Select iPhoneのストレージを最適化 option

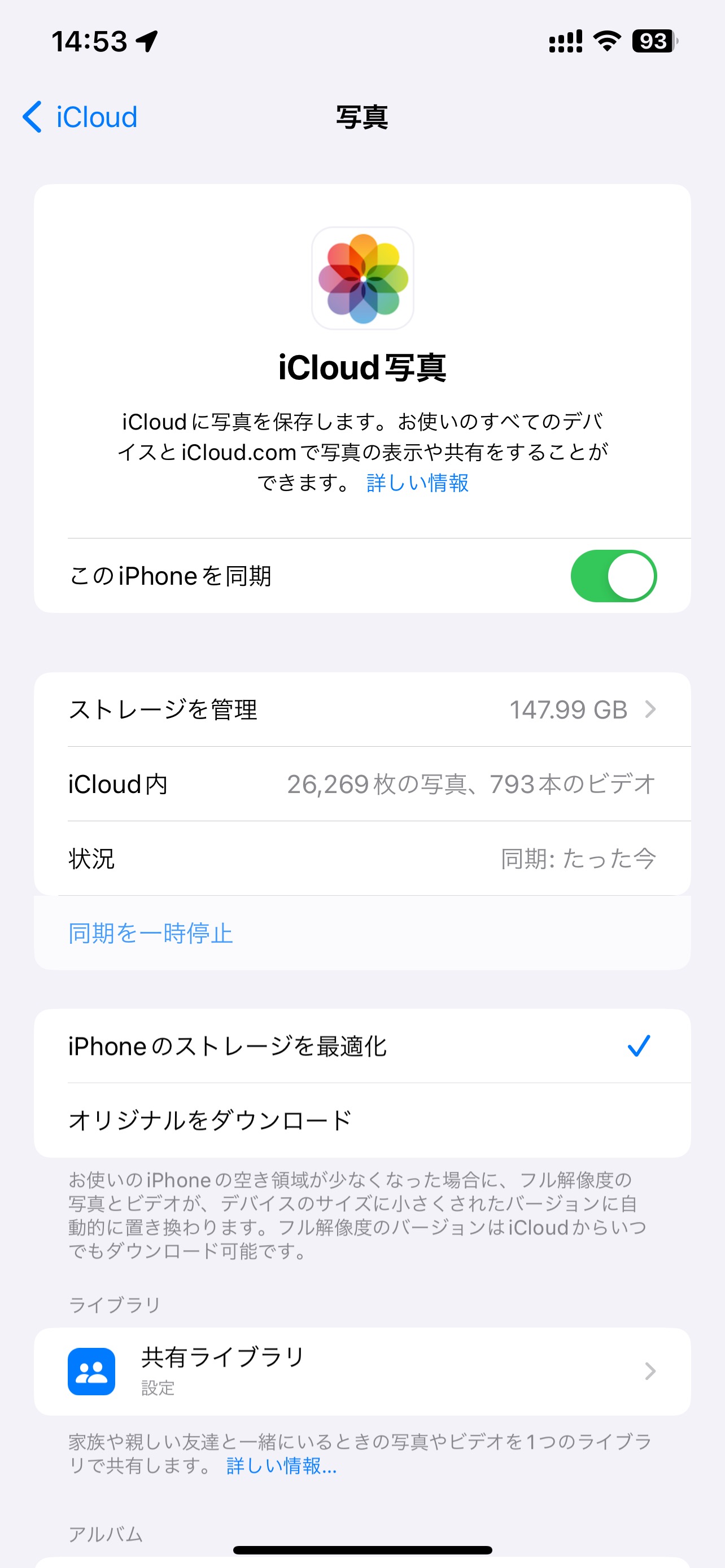tap(362, 1046)
